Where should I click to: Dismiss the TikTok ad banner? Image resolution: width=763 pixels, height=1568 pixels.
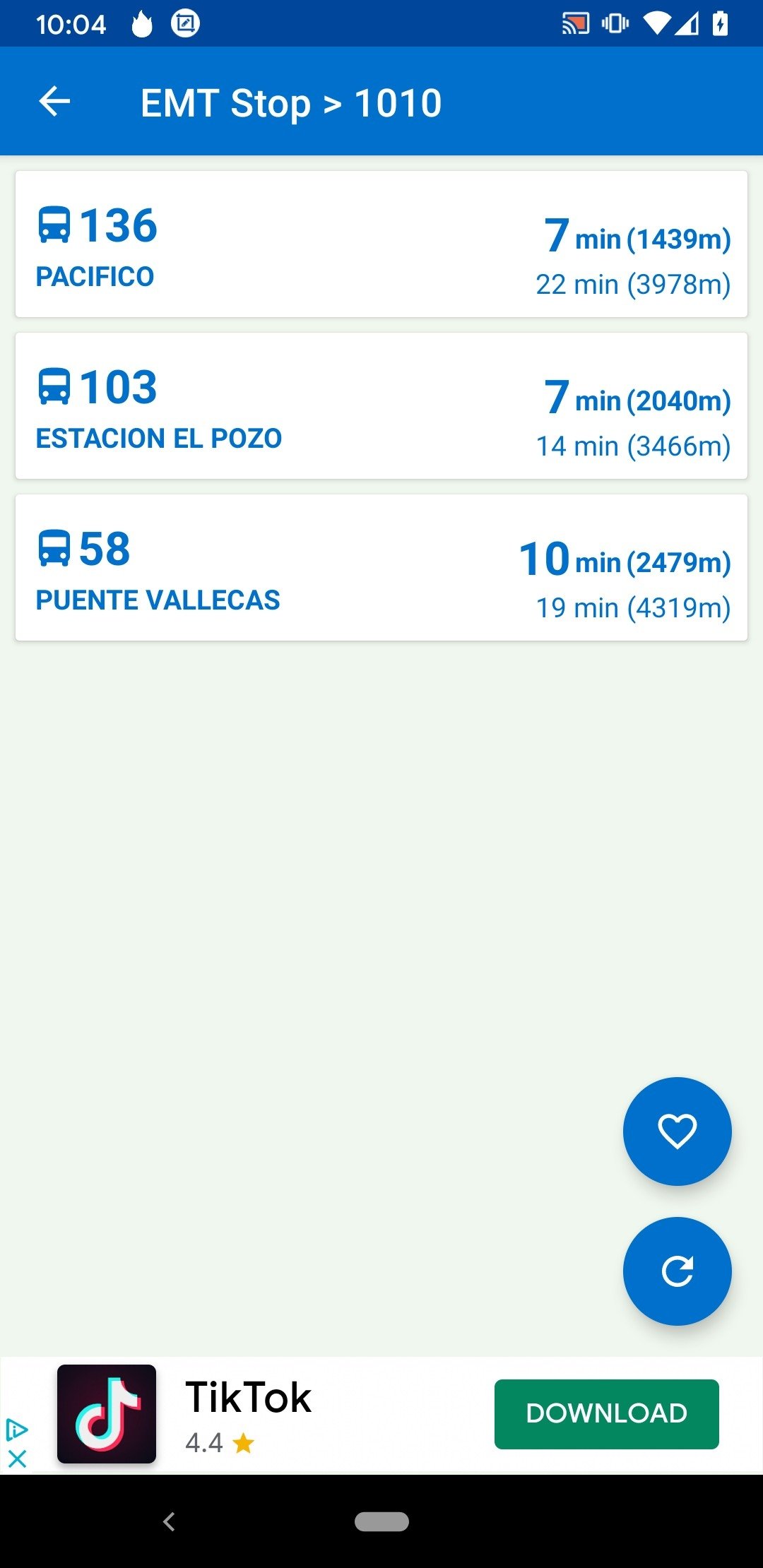point(17,1459)
